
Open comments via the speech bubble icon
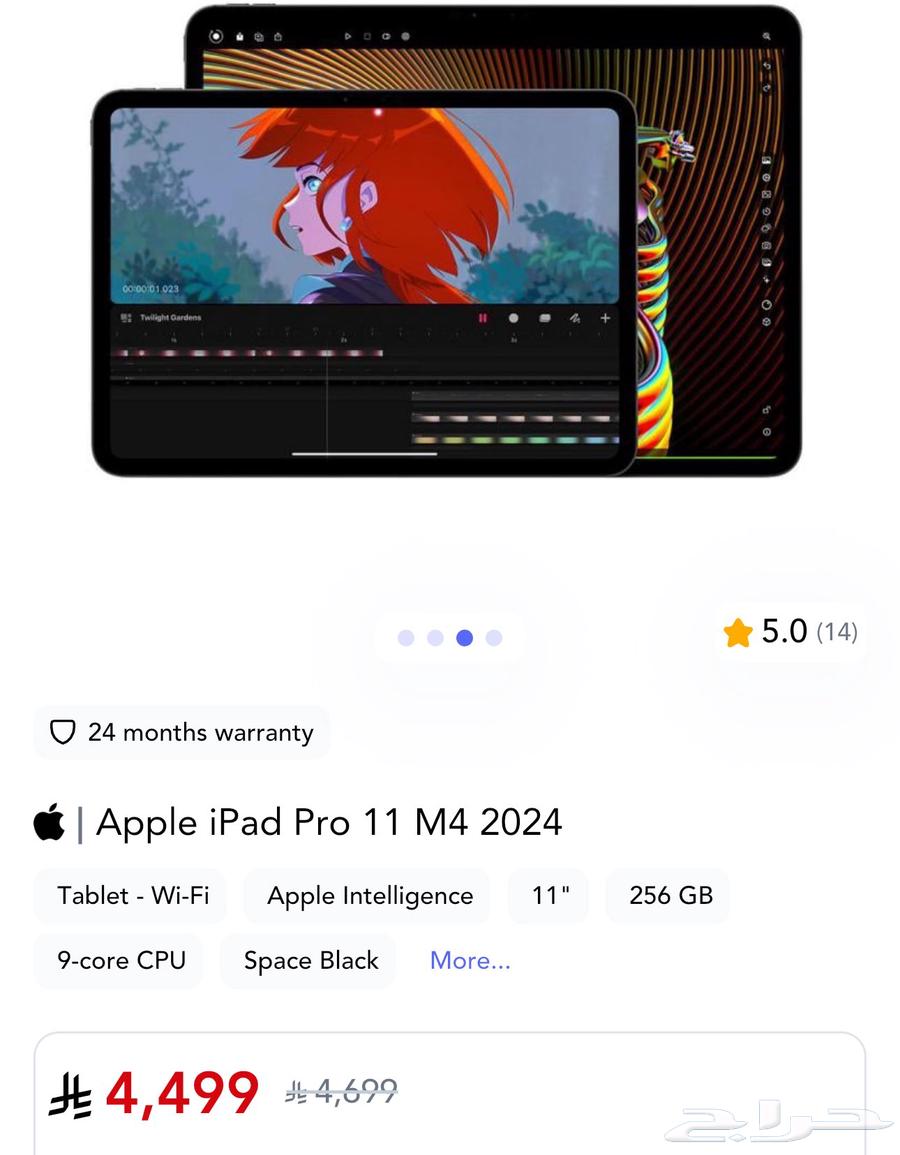coord(543,318)
